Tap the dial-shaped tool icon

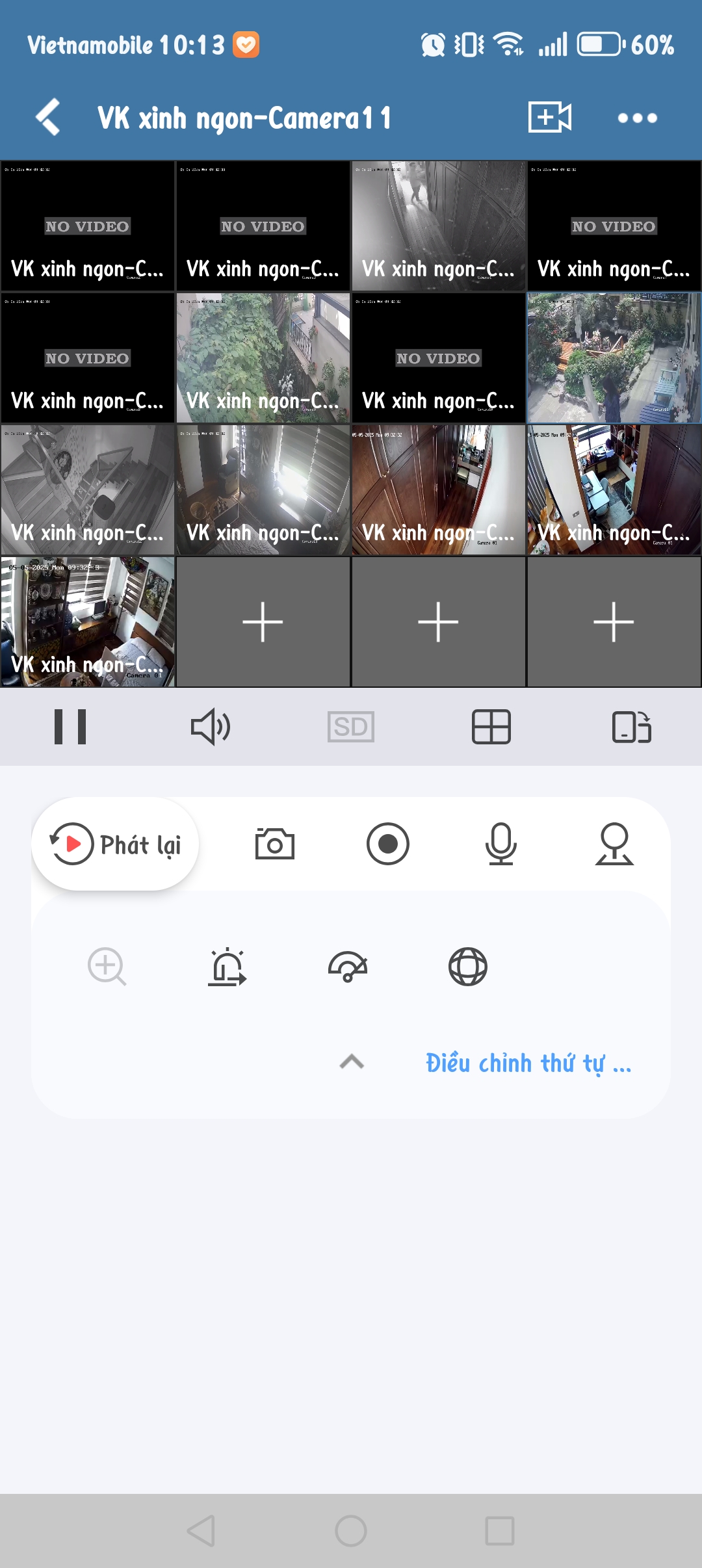pos(348,967)
